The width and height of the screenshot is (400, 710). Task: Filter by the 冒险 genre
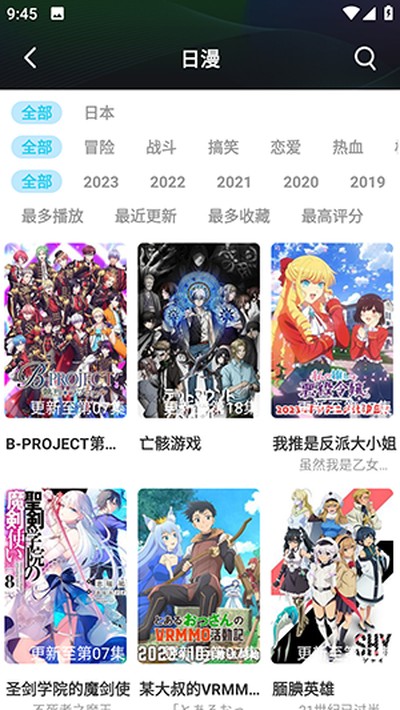(99, 147)
